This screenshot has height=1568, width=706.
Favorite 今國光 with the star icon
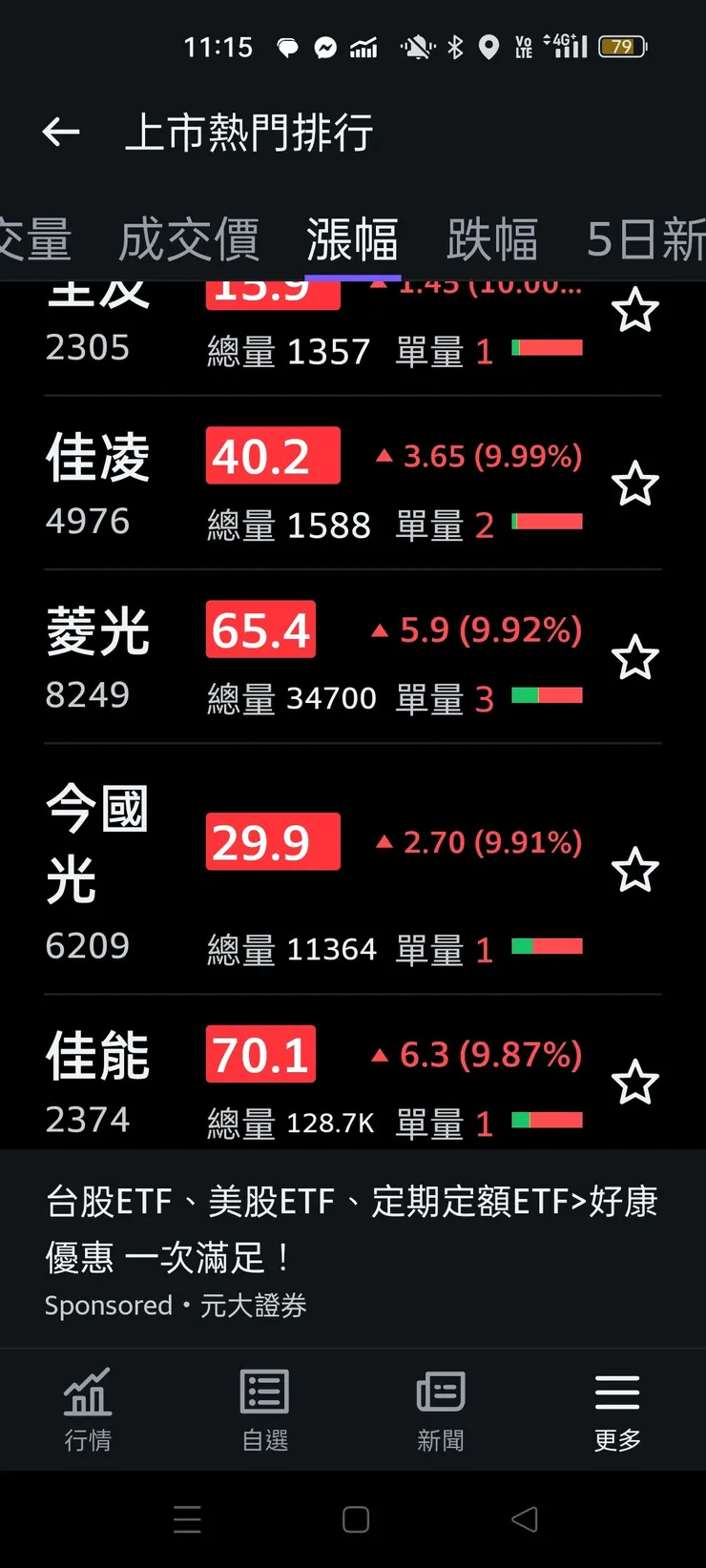tap(634, 870)
